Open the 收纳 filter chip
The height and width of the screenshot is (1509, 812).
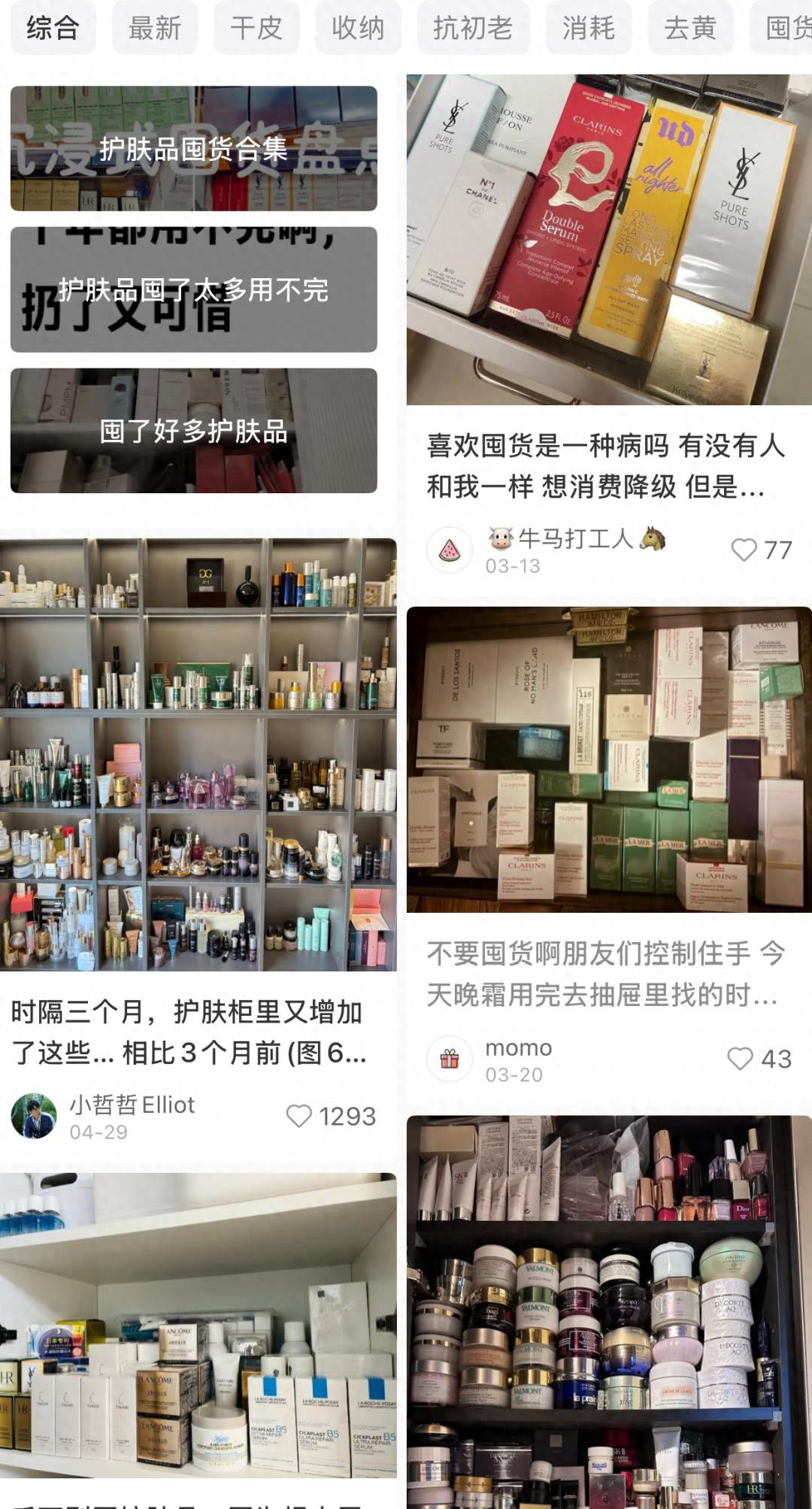pos(358,29)
